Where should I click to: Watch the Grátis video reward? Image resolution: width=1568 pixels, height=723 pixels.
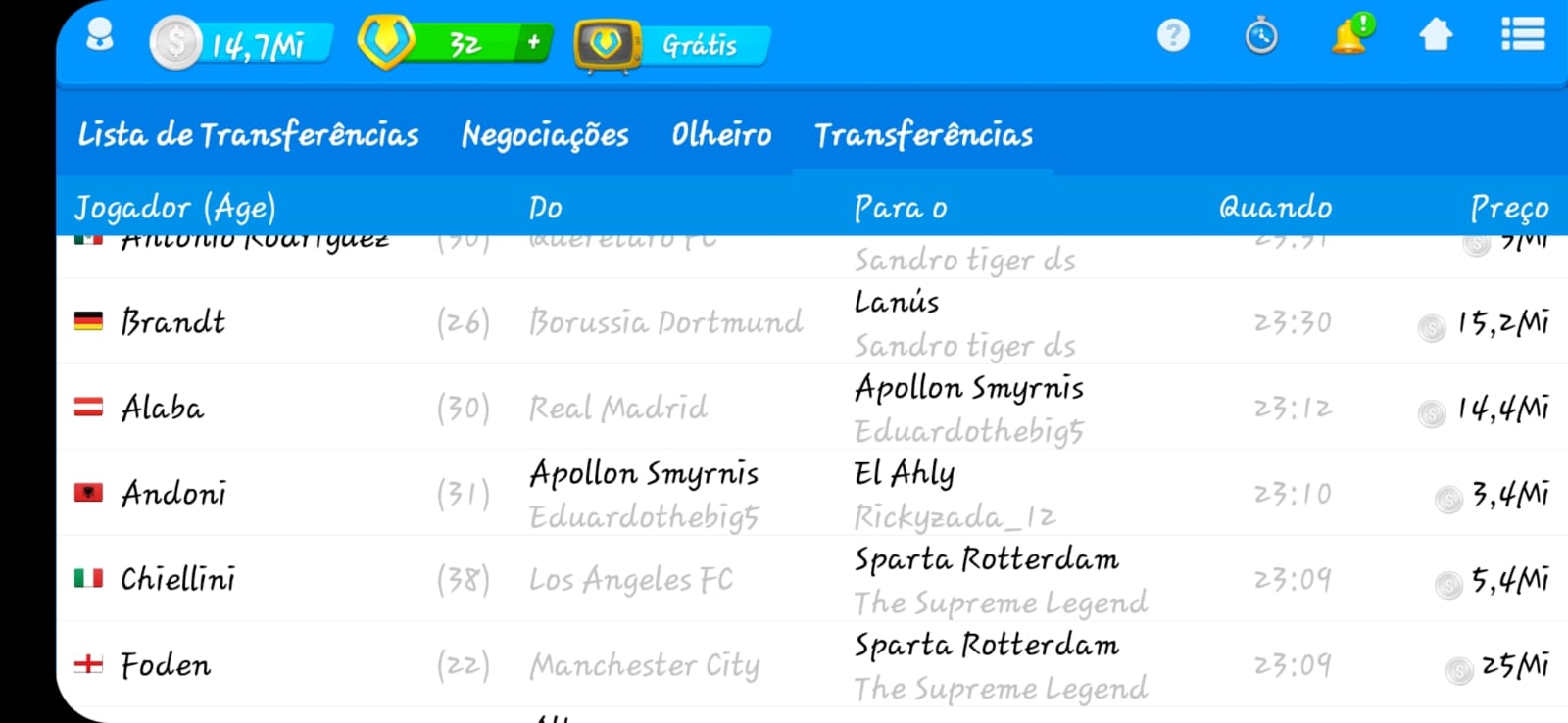coord(672,45)
